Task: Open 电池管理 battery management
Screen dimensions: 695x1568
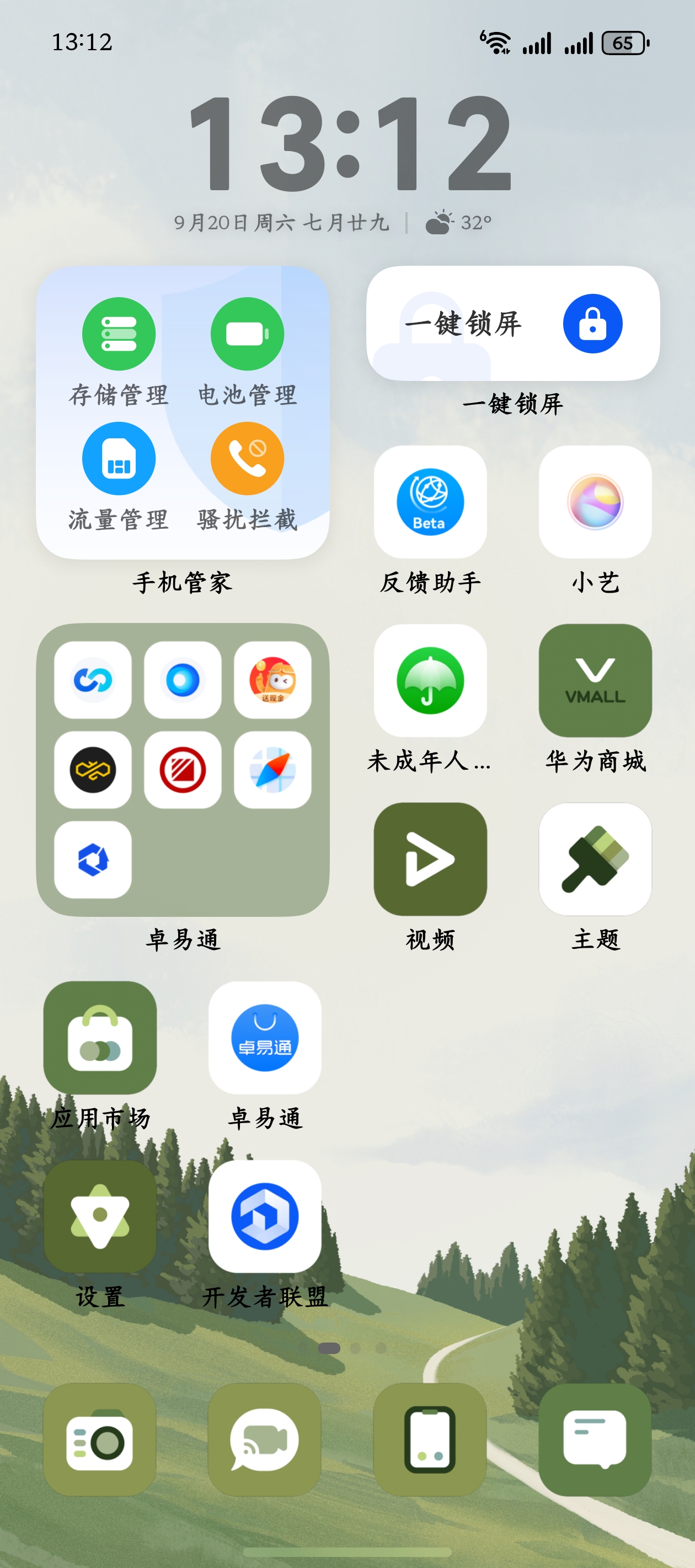Action: pos(247,334)
